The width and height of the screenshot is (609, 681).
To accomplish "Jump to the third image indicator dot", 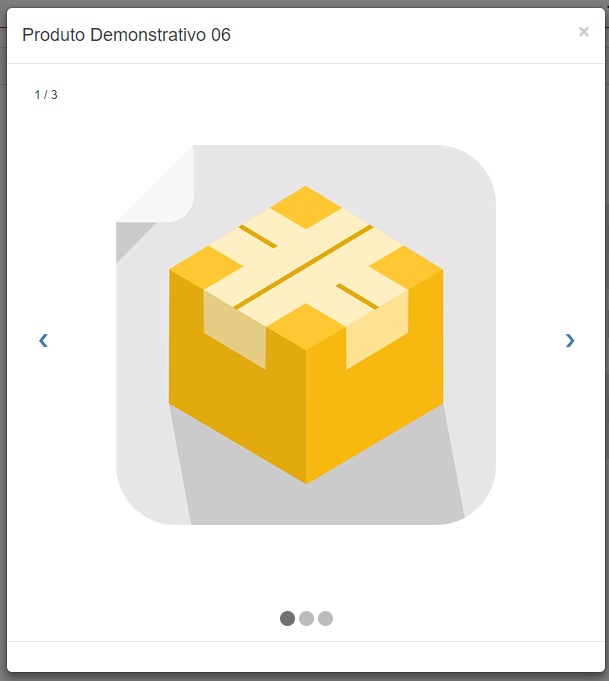I will tap(325, 618).
